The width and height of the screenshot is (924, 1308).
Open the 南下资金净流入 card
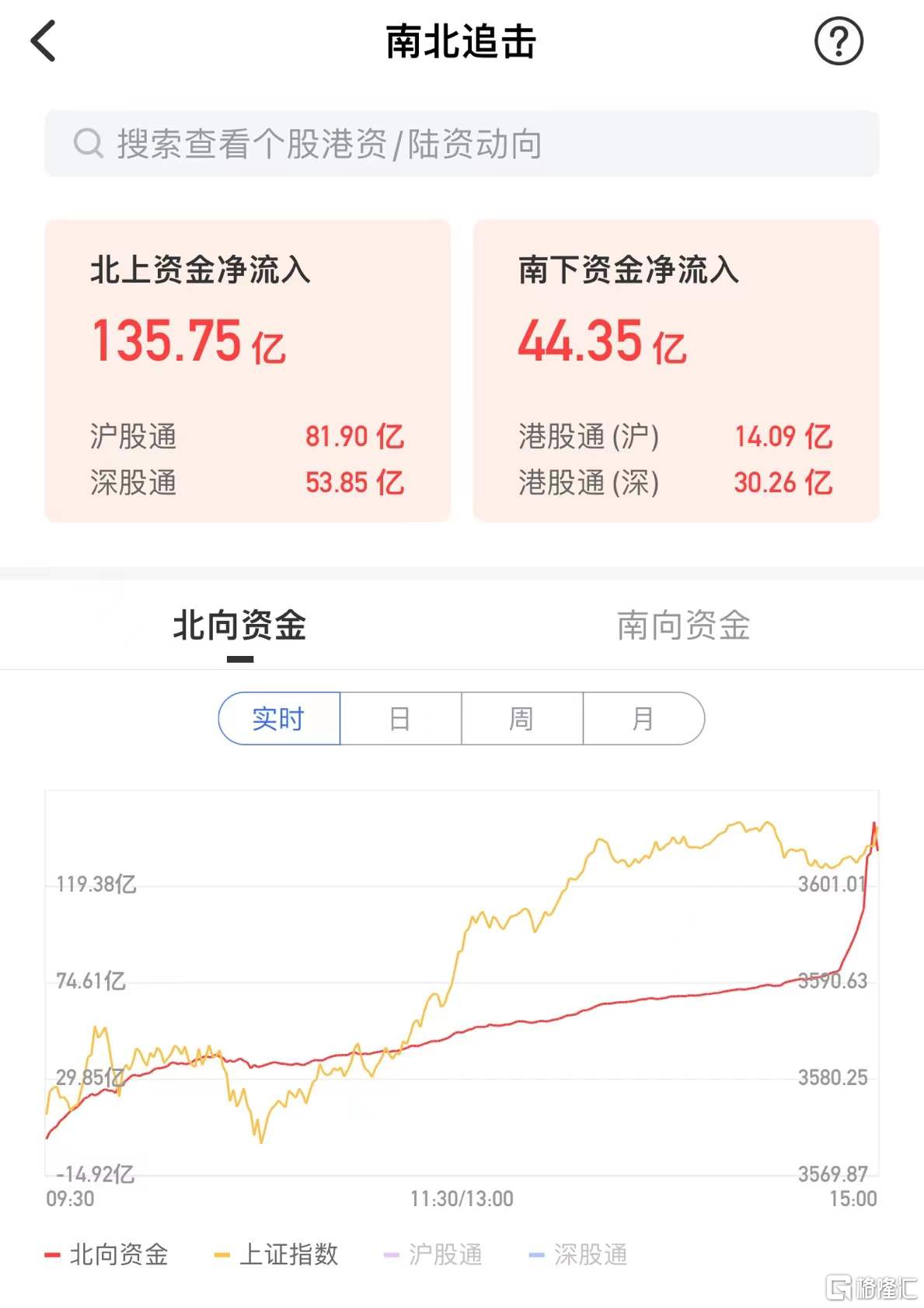[675, 370]
